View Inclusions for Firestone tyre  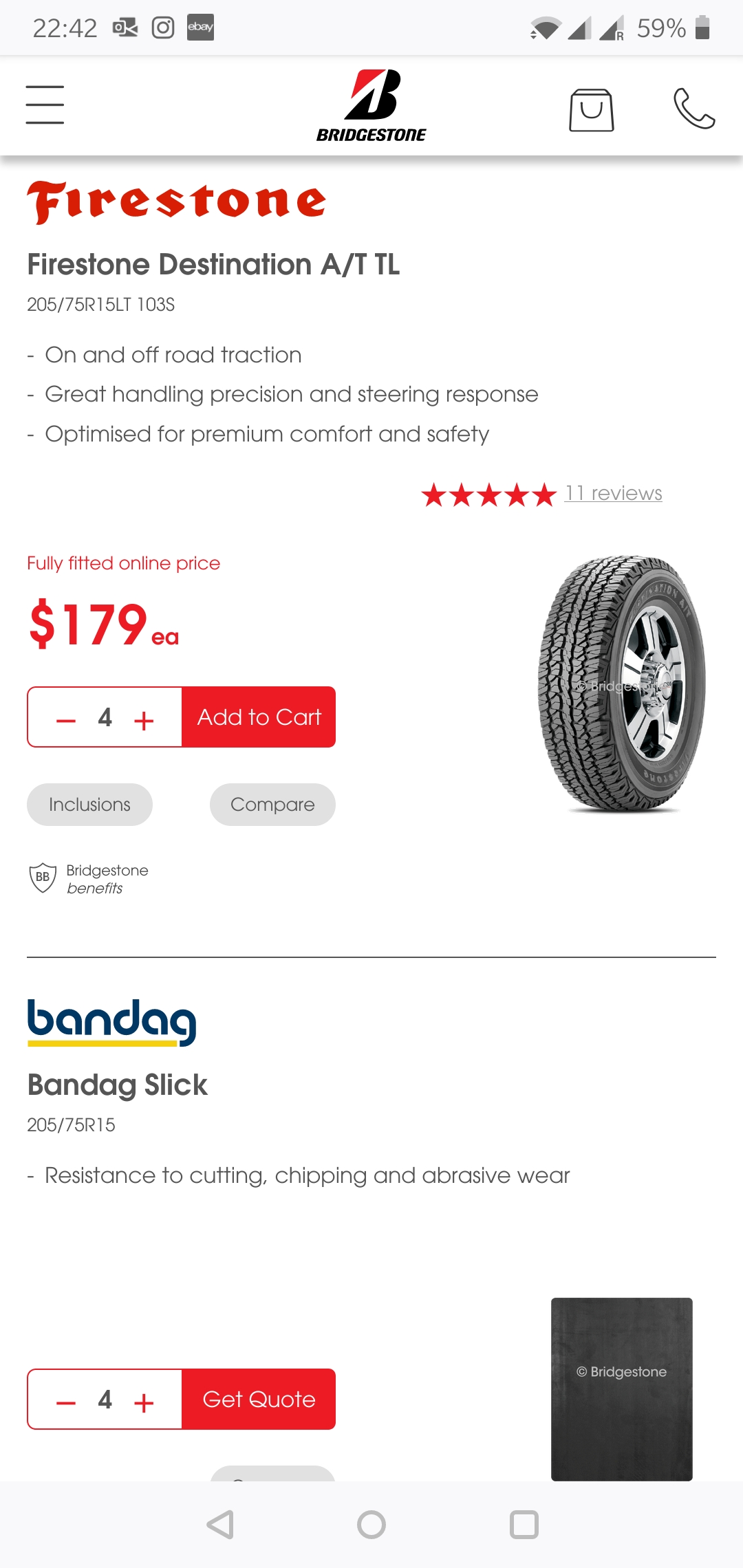[89, 805]
